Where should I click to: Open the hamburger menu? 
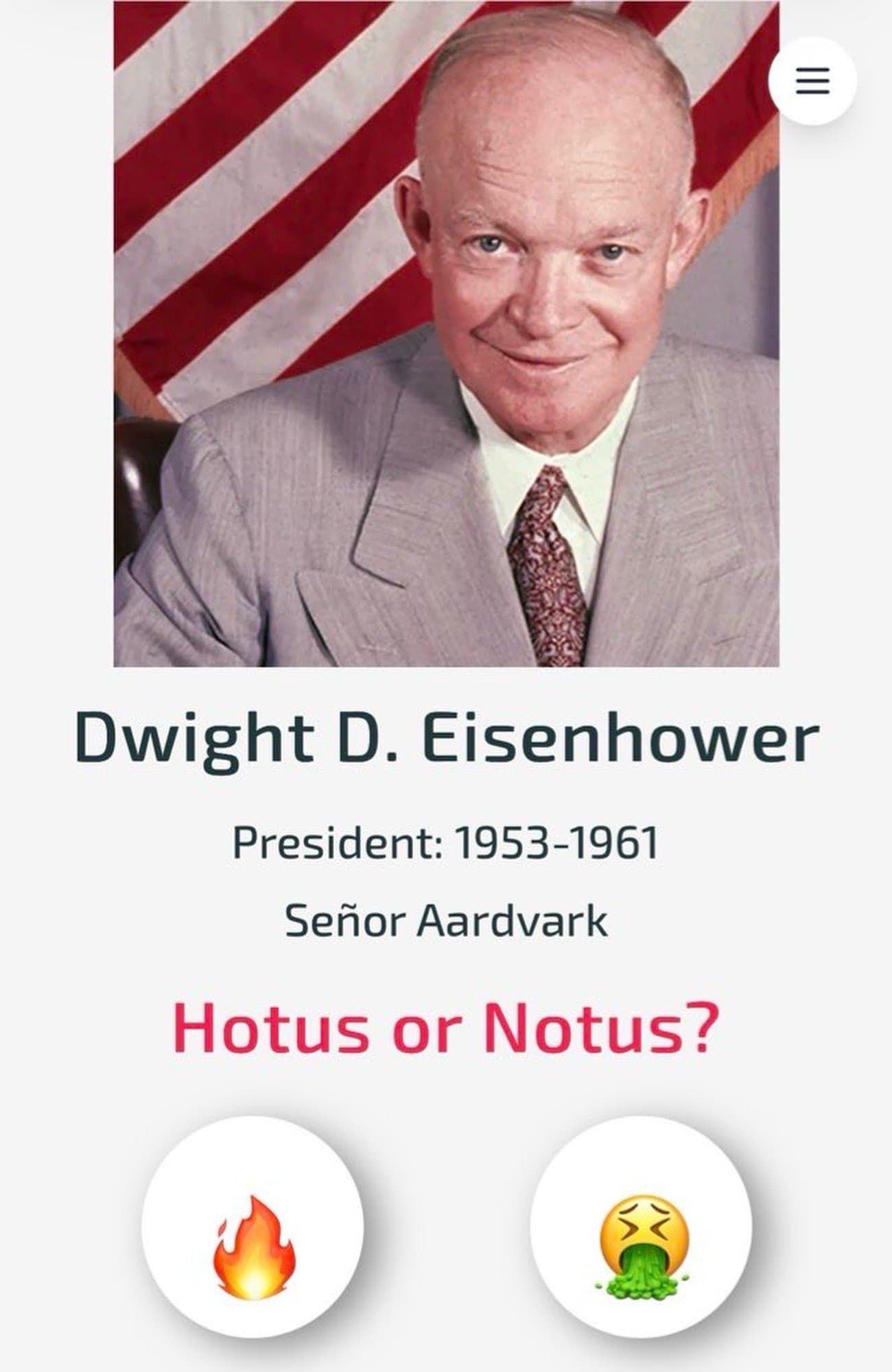[812, 81]
